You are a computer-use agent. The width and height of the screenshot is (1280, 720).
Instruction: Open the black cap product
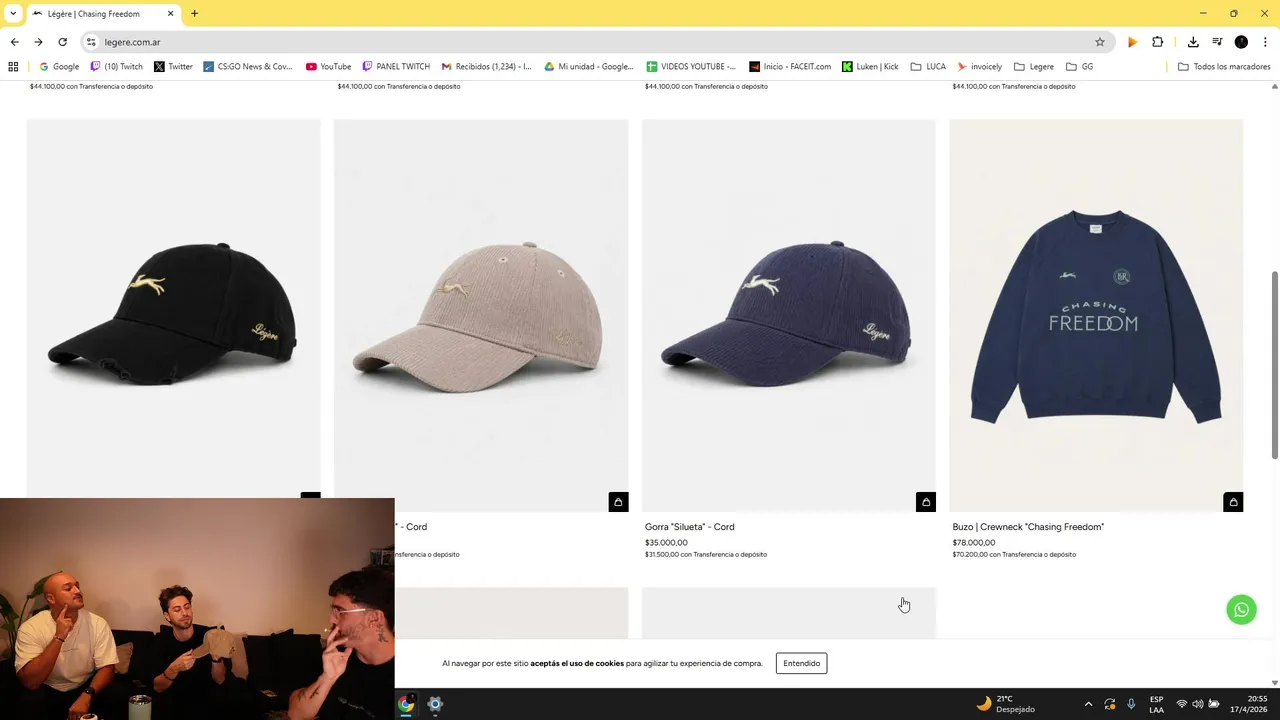[x=174, y=315]
